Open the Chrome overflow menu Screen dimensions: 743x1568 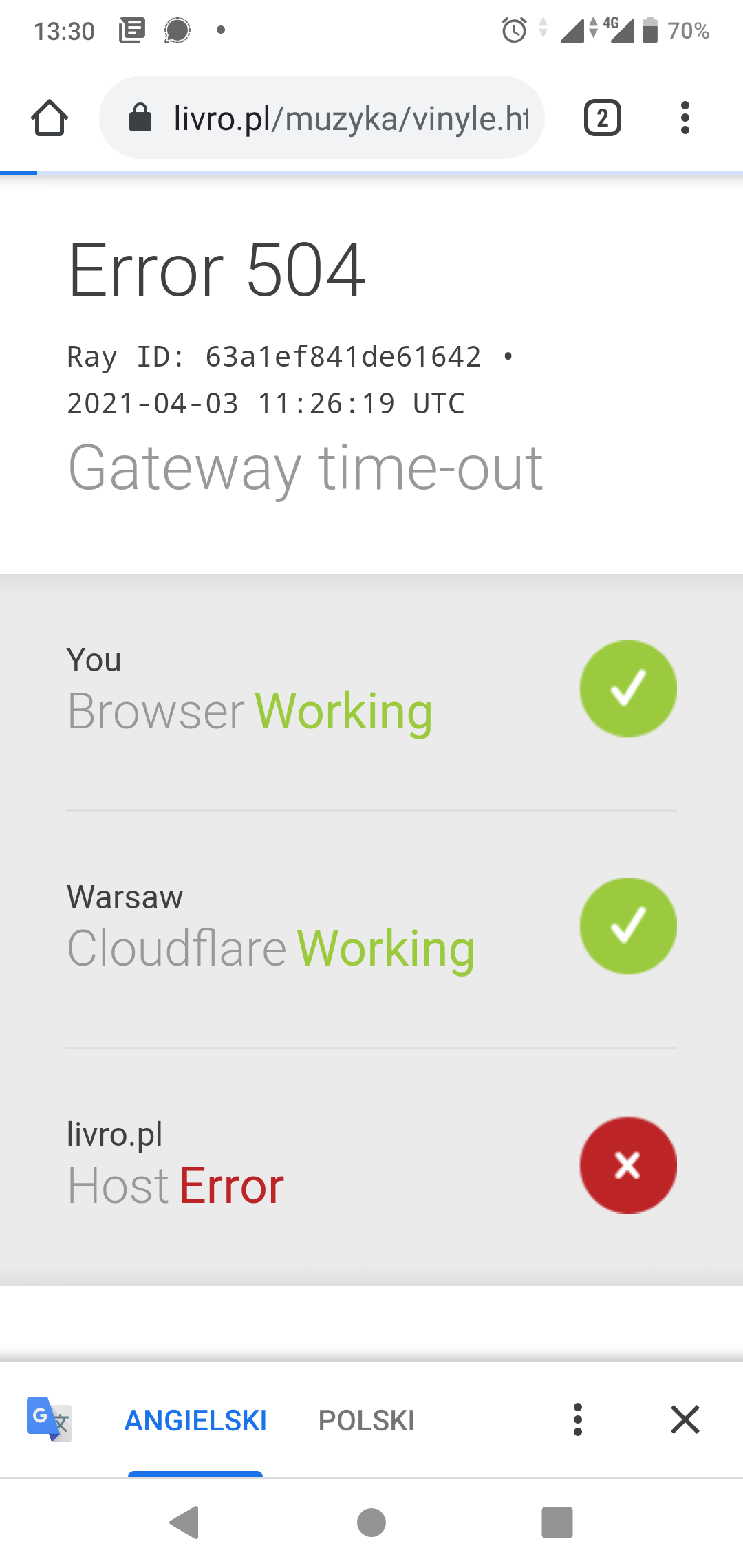click(x=685, y=118)
